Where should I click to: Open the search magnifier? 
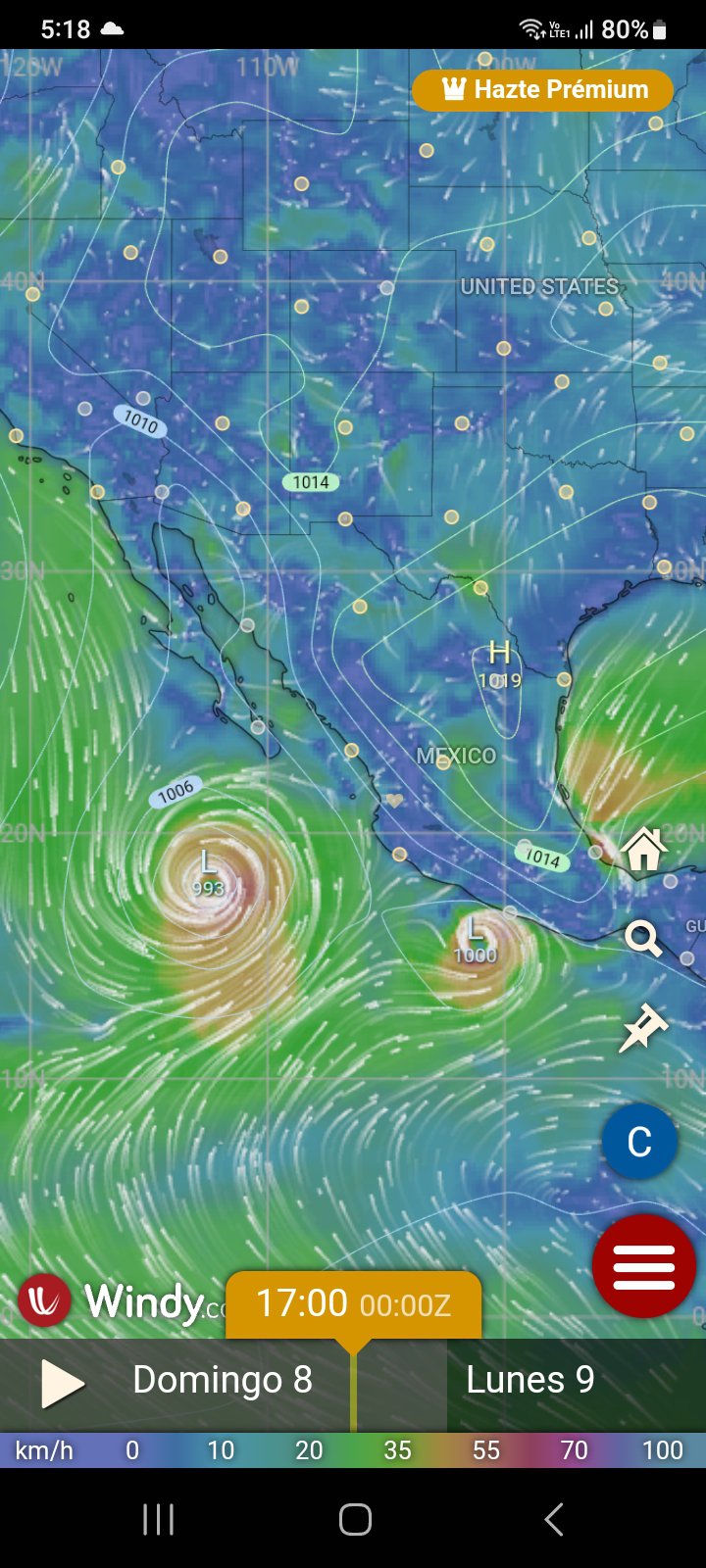click(643, 939)
